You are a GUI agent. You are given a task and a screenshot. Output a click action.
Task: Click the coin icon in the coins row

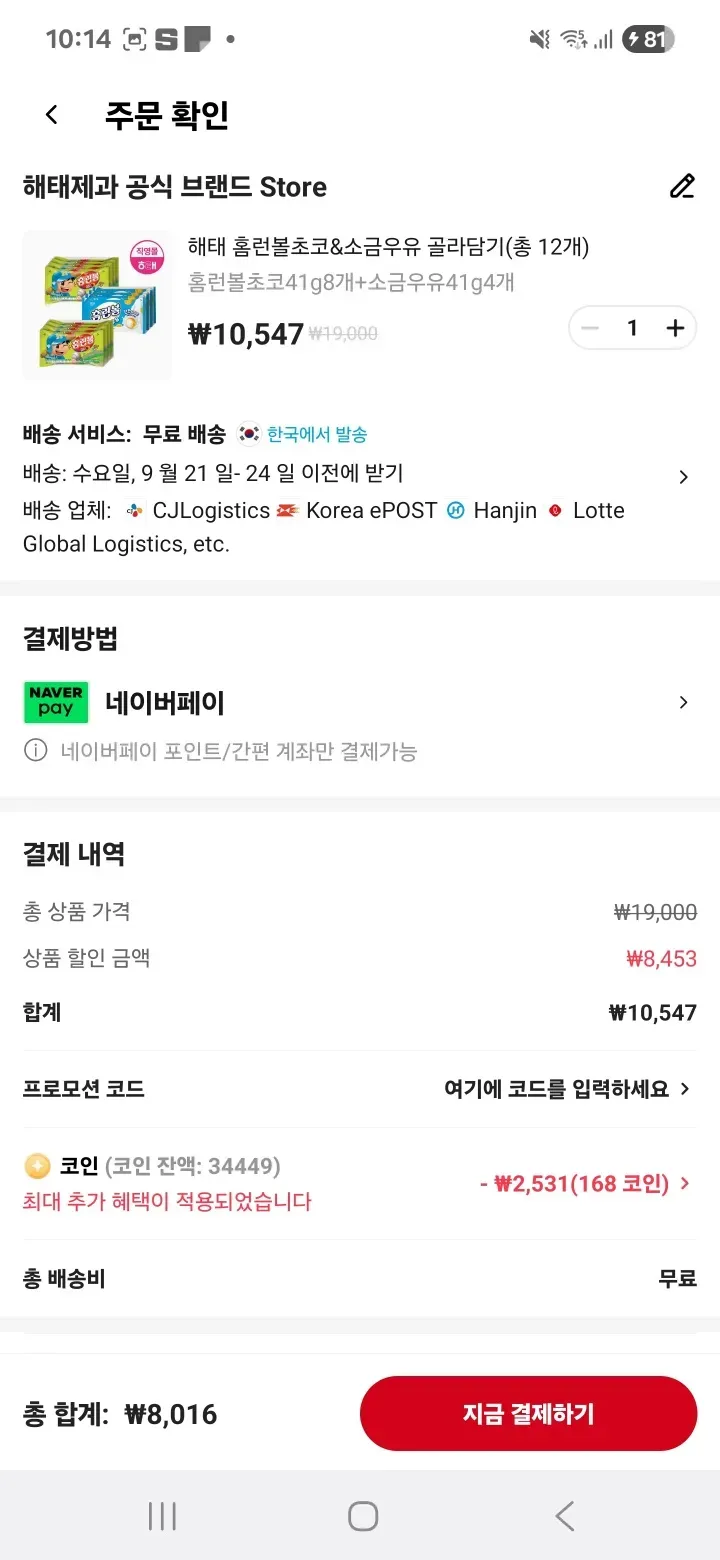pyautogui.click(x=37, y=1166)
